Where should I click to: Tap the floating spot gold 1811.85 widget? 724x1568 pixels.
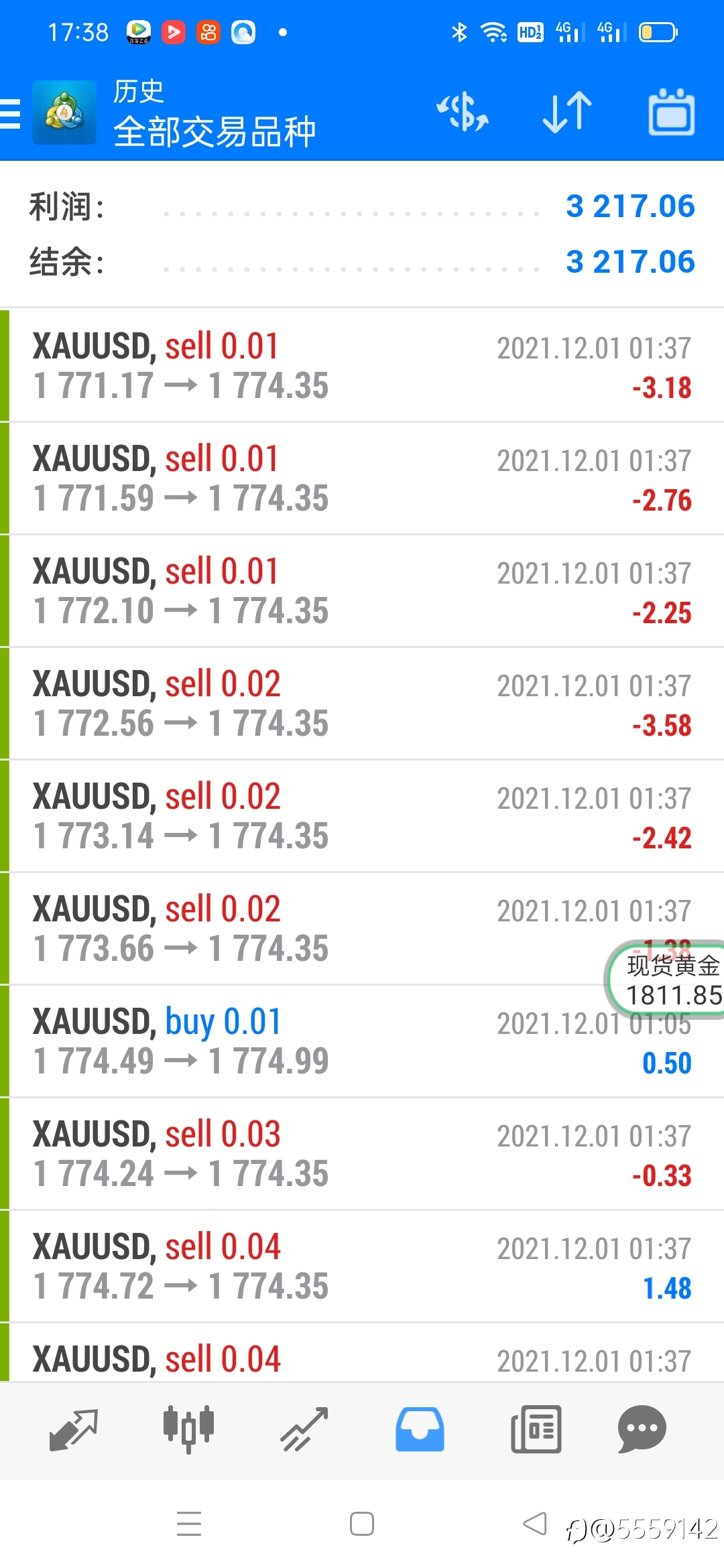click(x=666, y=980)
